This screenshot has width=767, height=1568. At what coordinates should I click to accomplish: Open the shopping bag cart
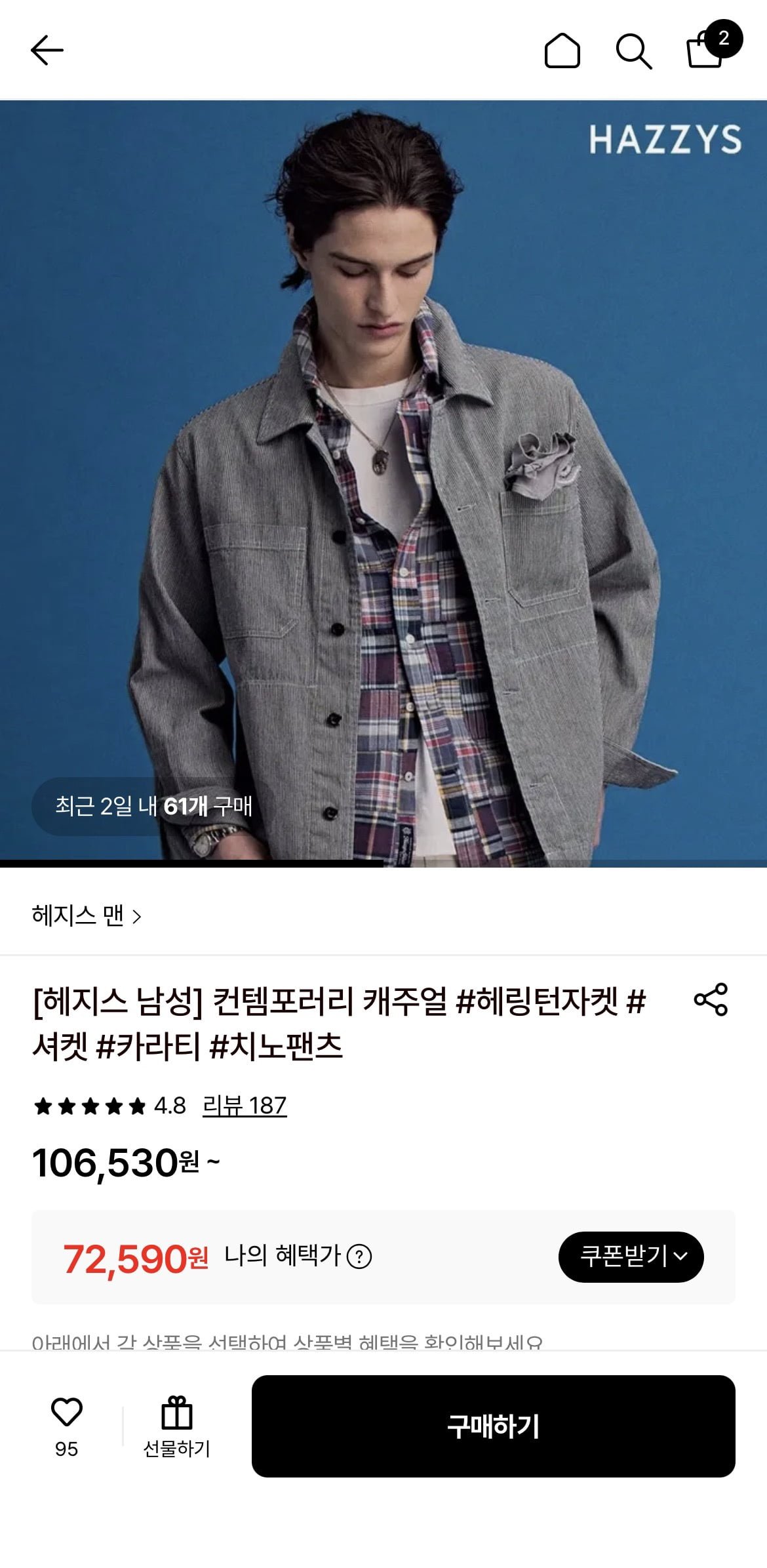click(706, 49)
